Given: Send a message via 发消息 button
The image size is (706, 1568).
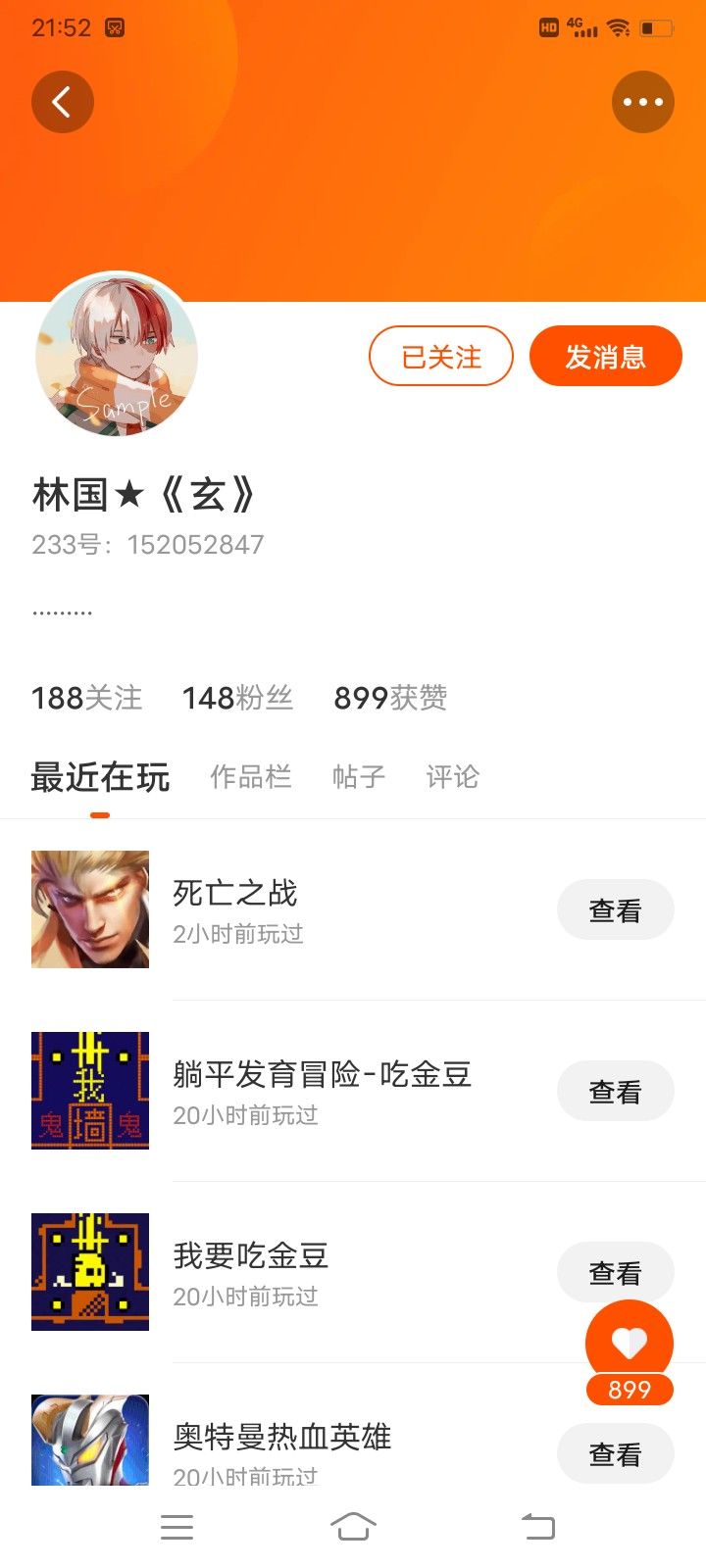Looking at the screenshot, I should [x=606, y=357].
